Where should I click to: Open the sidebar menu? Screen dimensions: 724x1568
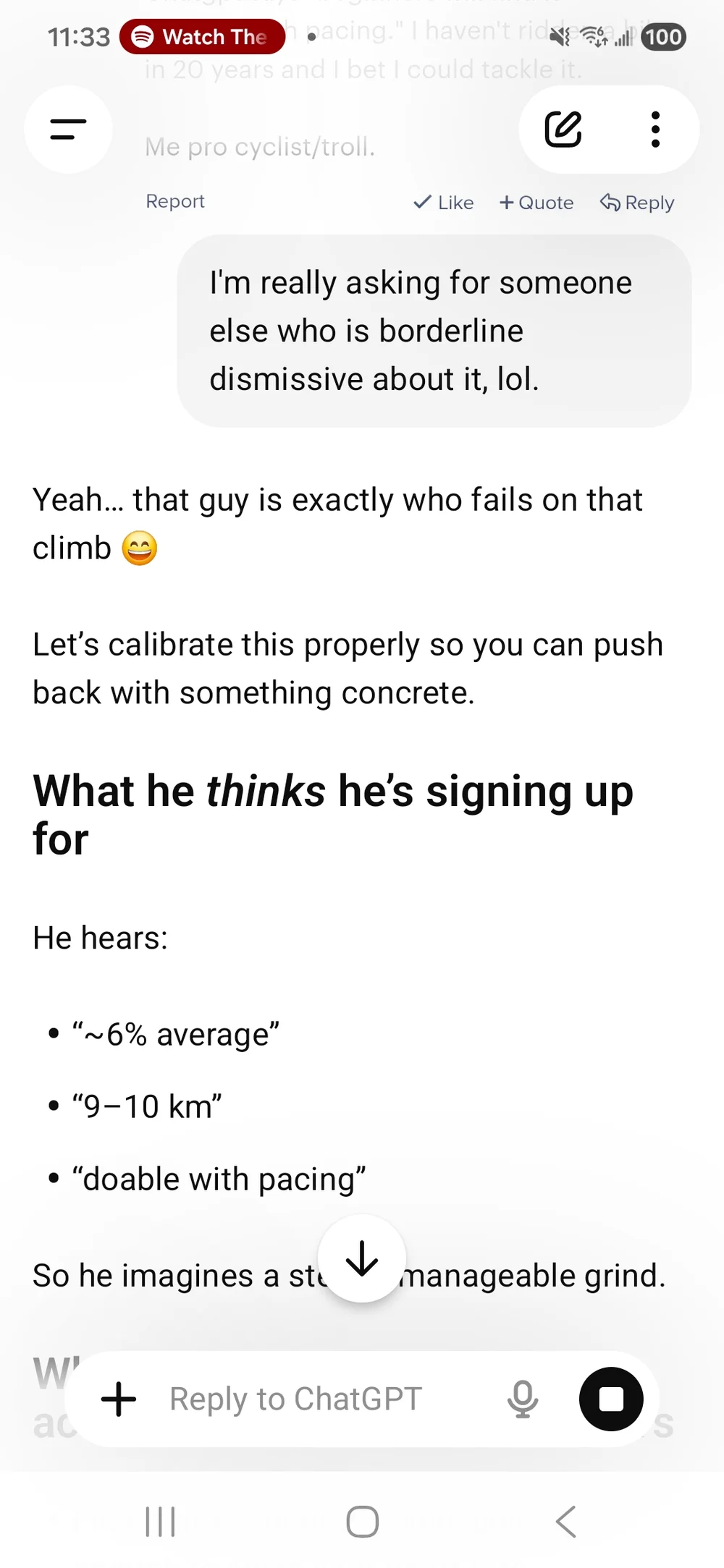[68, 130]
